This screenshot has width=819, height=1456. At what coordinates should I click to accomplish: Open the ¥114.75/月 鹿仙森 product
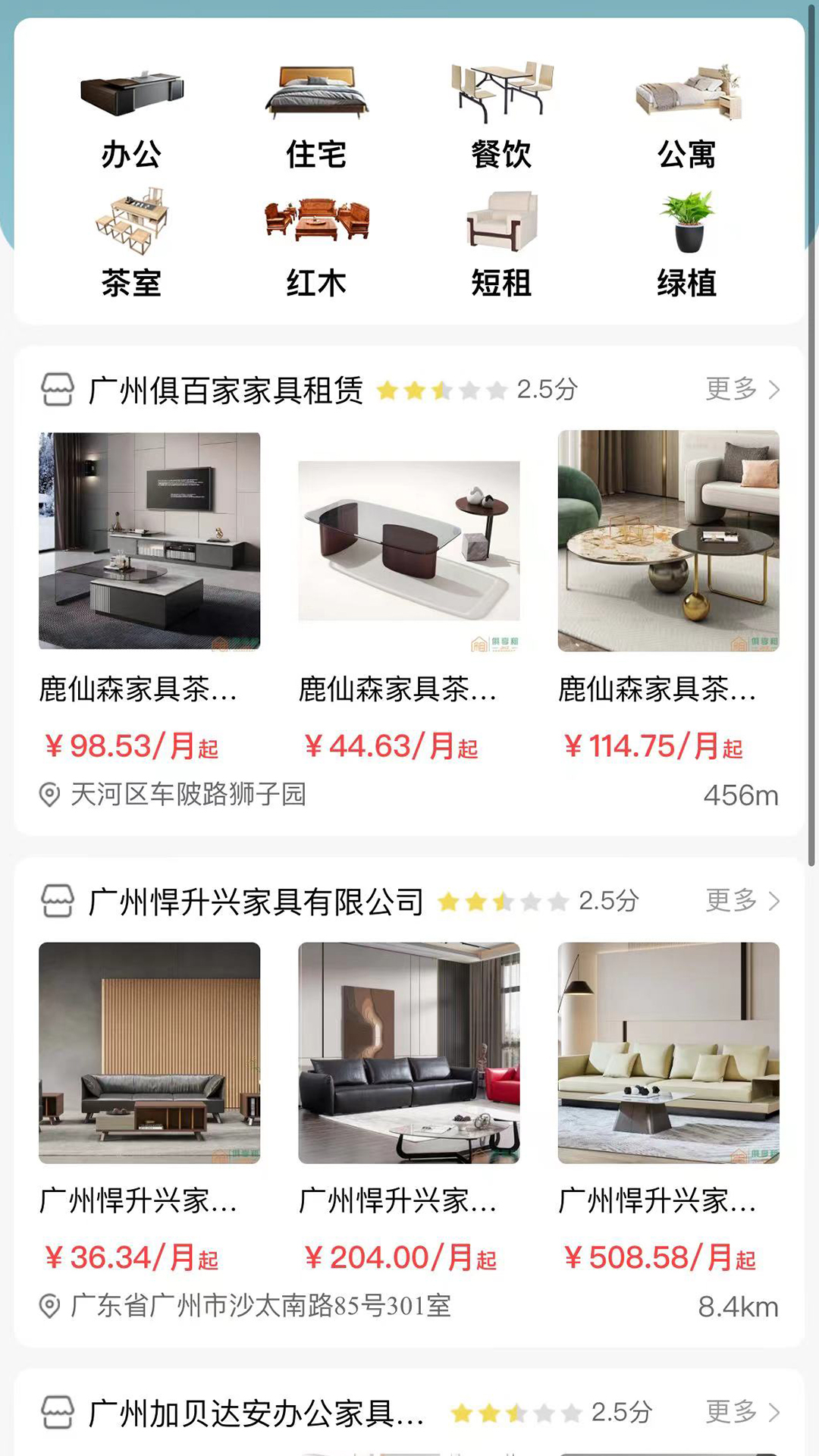pos(668,541)
